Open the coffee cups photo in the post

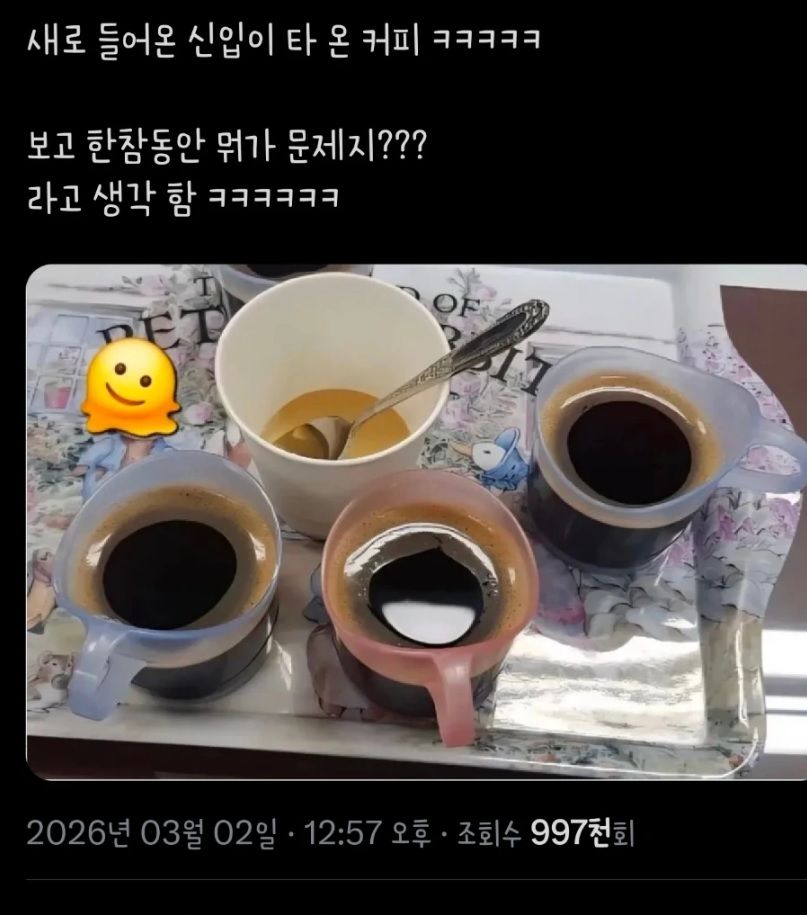point(415,520)
